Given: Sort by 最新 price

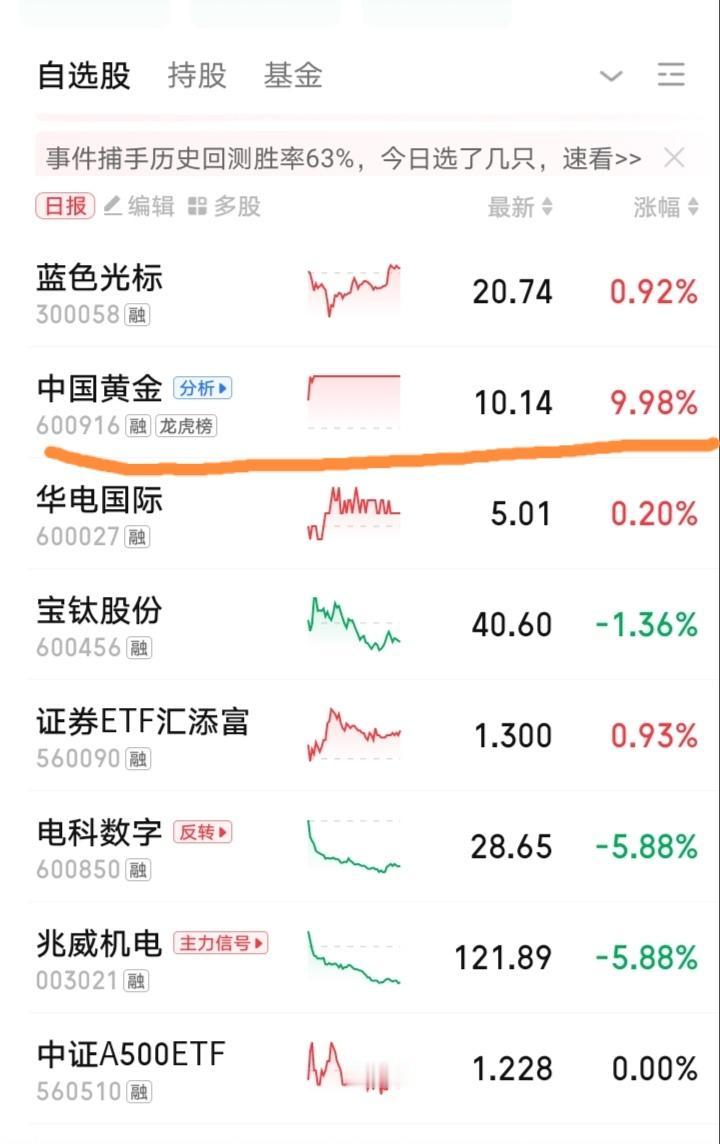Looking at the screenshot, I should point(520,207).
